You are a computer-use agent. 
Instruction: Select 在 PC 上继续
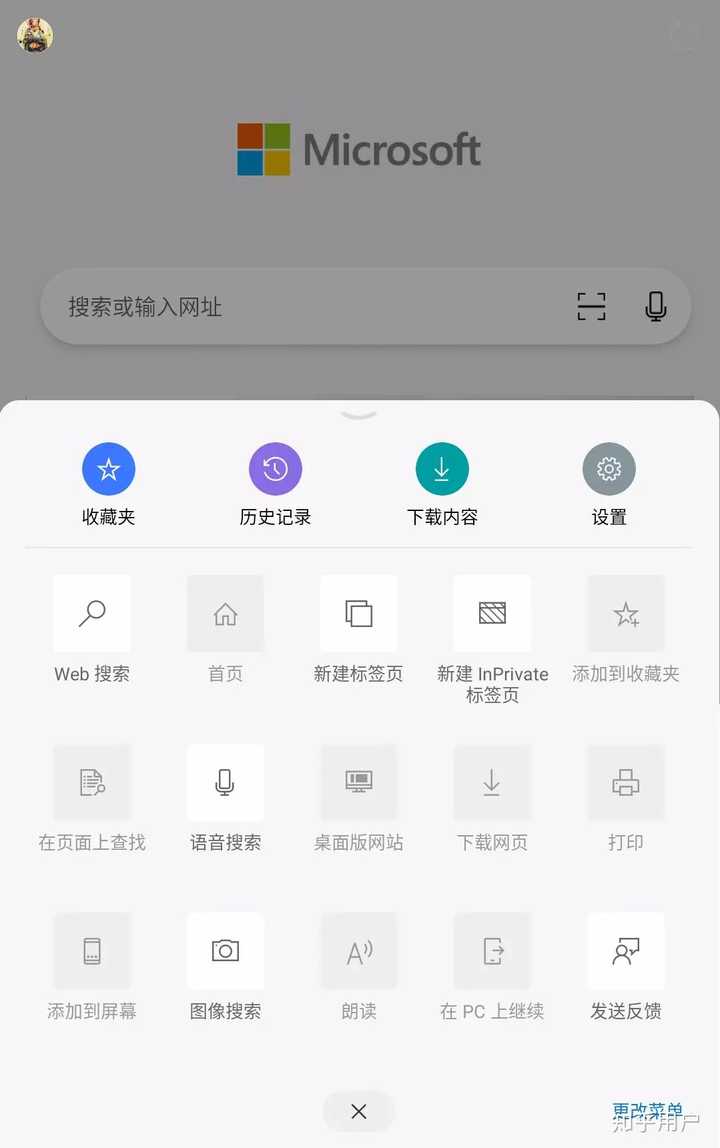(x=492, y=951)
